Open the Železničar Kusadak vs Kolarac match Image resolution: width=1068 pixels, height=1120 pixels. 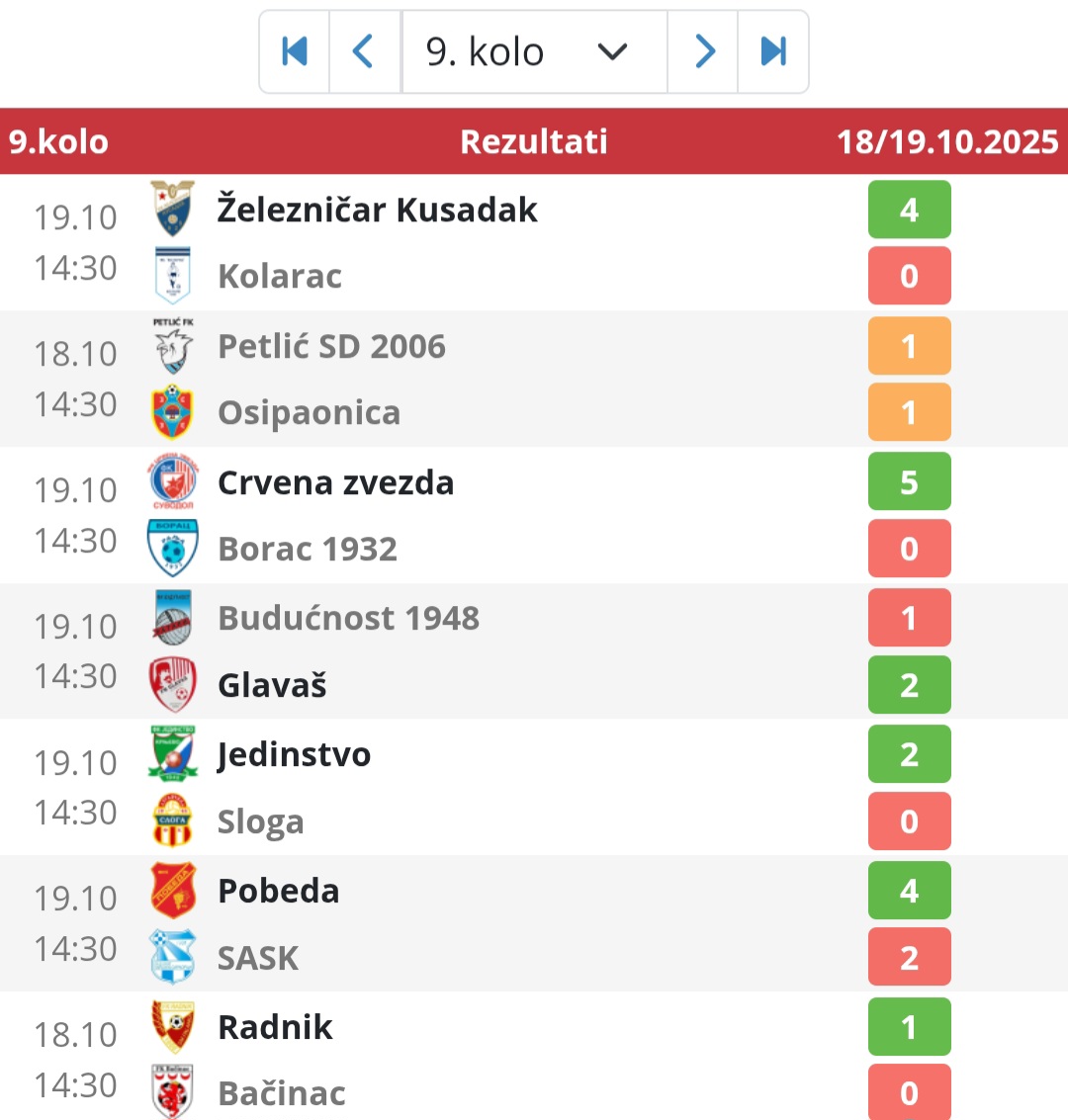pos(534,242)
